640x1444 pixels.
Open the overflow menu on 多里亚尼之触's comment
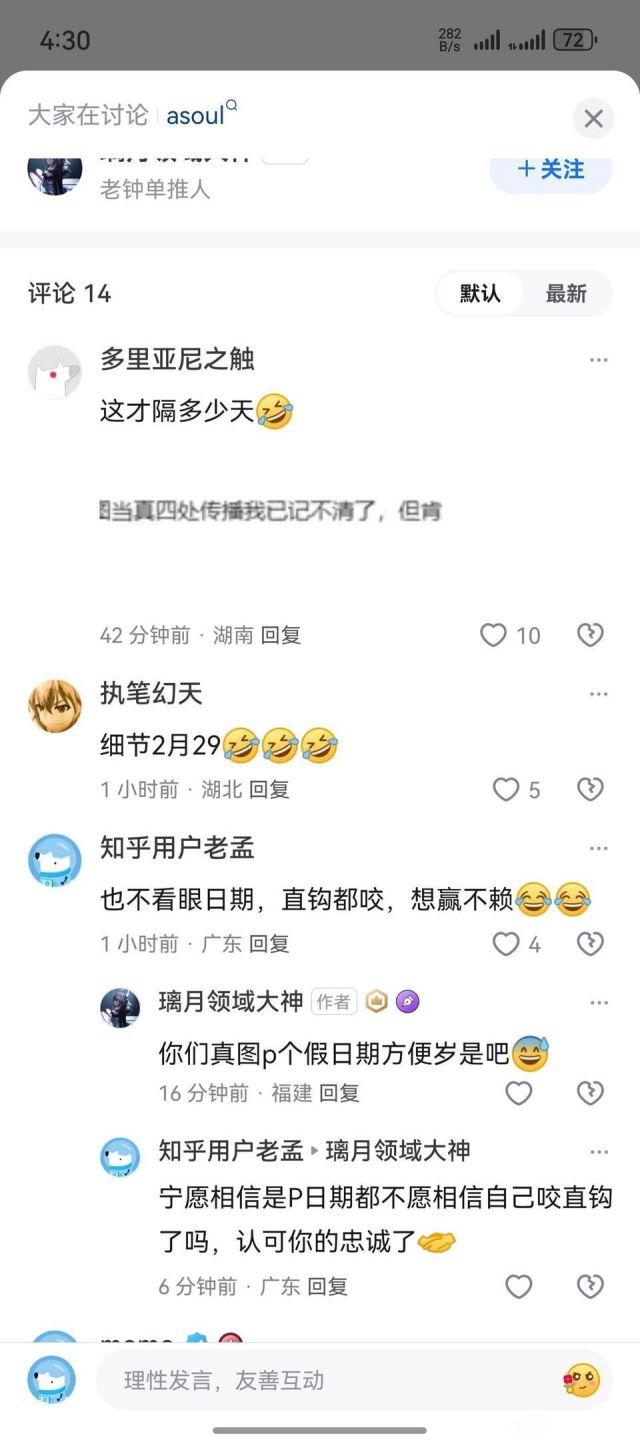(x=598, y=360)
